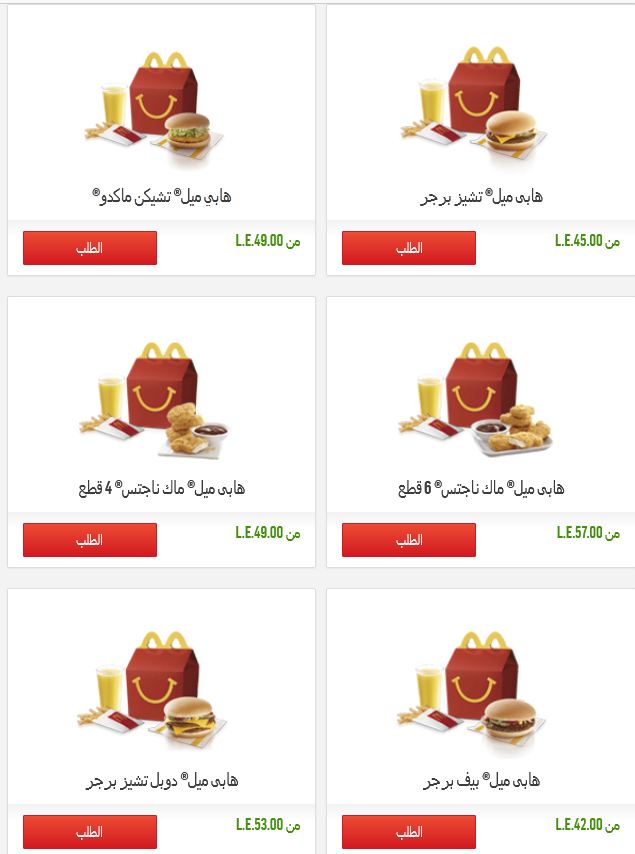This screenshot has width=635, height=854.
Task: Order the Happy Meal Chicken MacDo
Action: pyautogui.click(x=90, y=248)
